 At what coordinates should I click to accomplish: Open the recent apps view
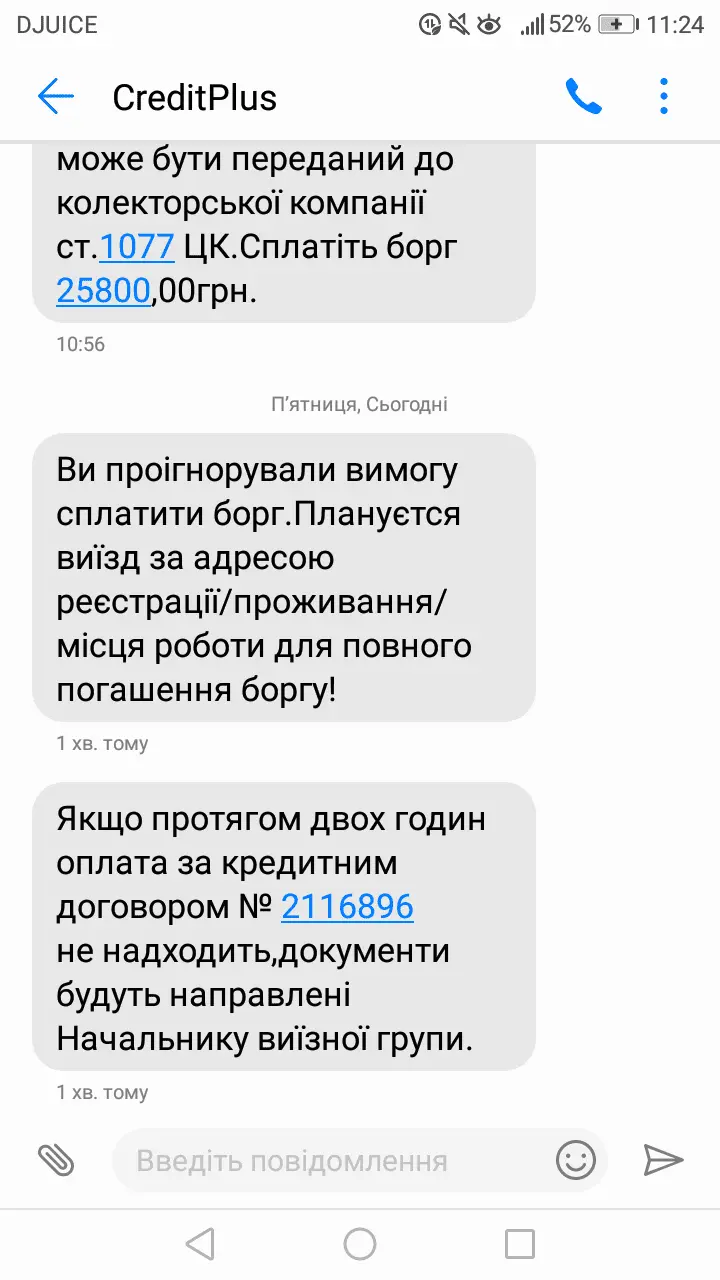[x=520, y=1244]
